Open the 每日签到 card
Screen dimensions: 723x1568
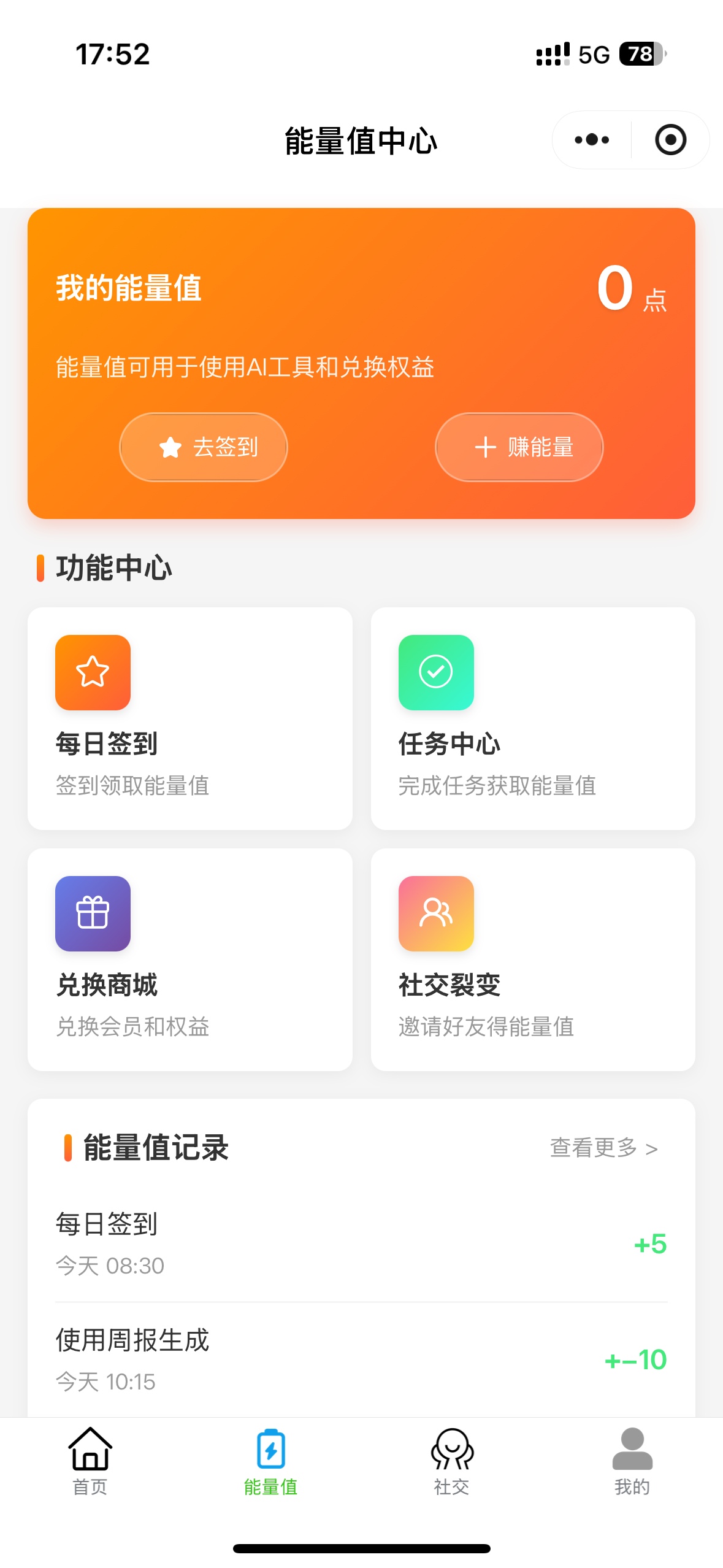click(190, 718)
